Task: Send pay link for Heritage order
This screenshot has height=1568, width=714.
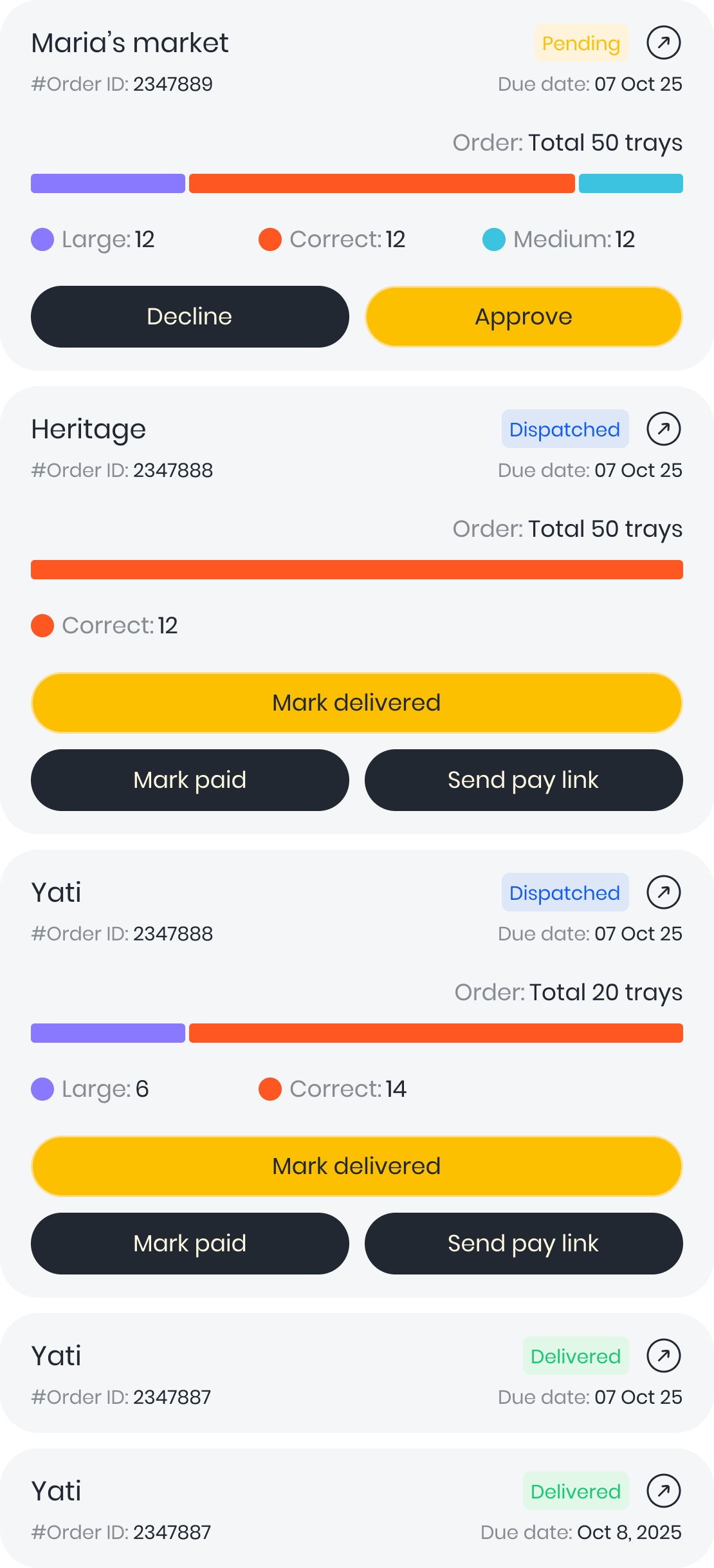Action: [x=524, y=780]
